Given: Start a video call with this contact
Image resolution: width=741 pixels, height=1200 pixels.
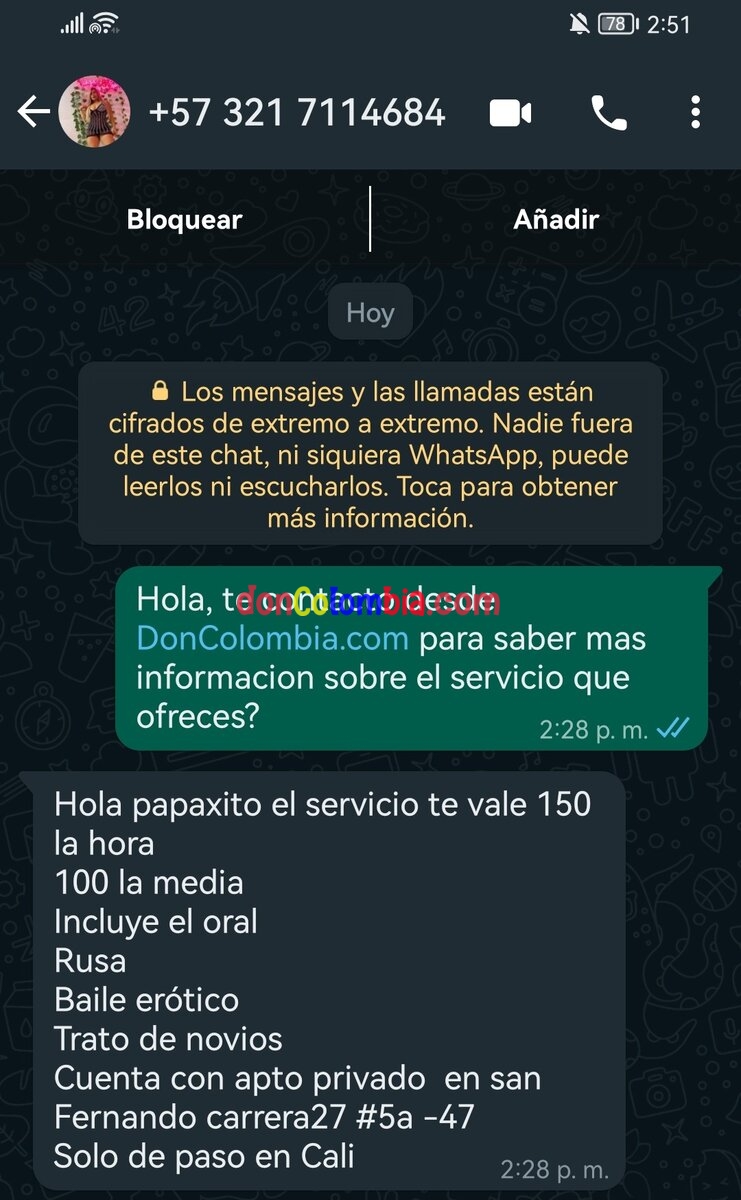Looking at the screenshot, I should [x=509, y=113].
